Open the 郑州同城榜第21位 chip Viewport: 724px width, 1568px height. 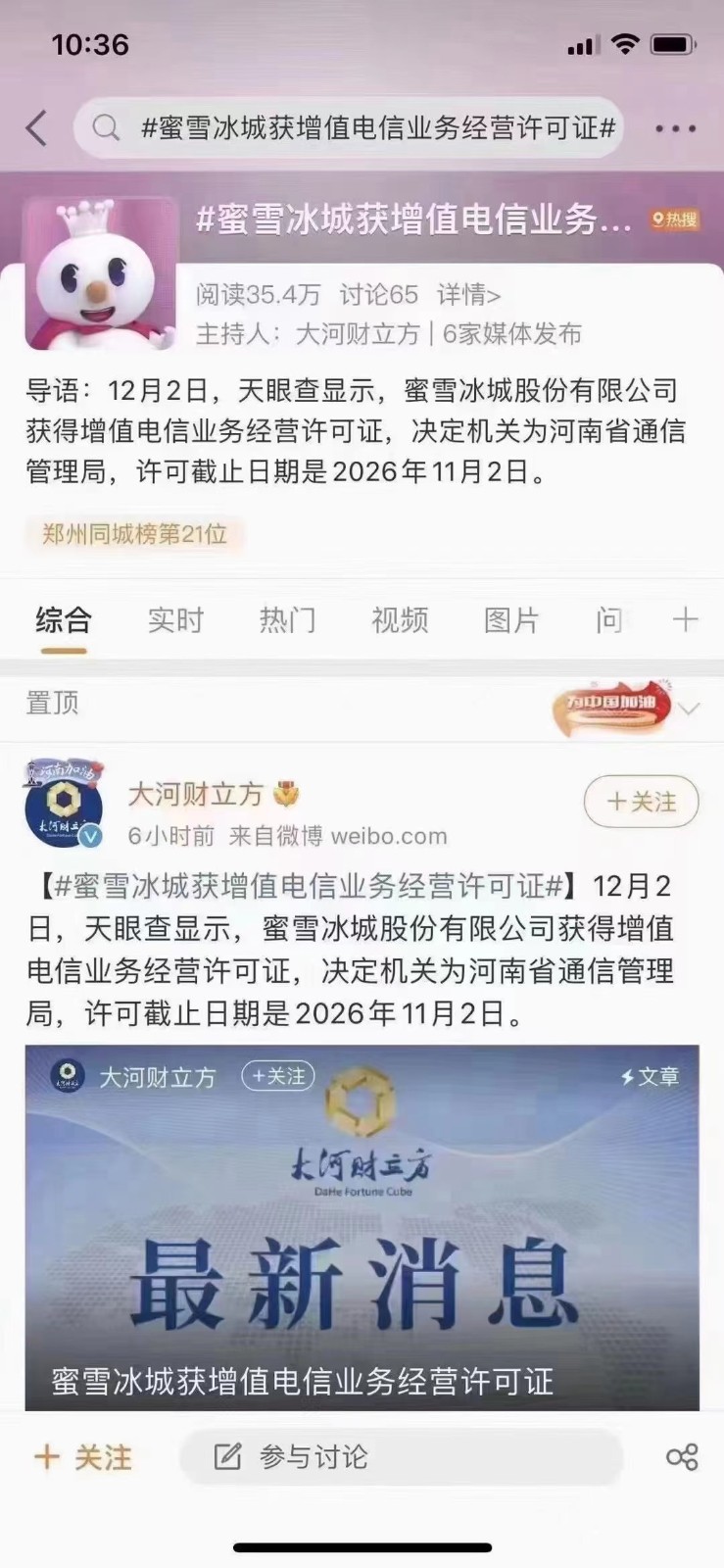pyautogui.click(x=134, y=534)
